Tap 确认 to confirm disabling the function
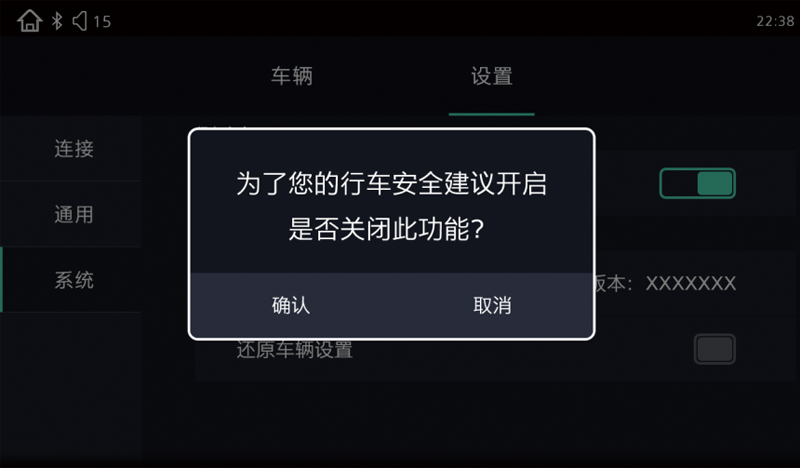800x468 pixels. pyautogui.click(x=291, y=305)
